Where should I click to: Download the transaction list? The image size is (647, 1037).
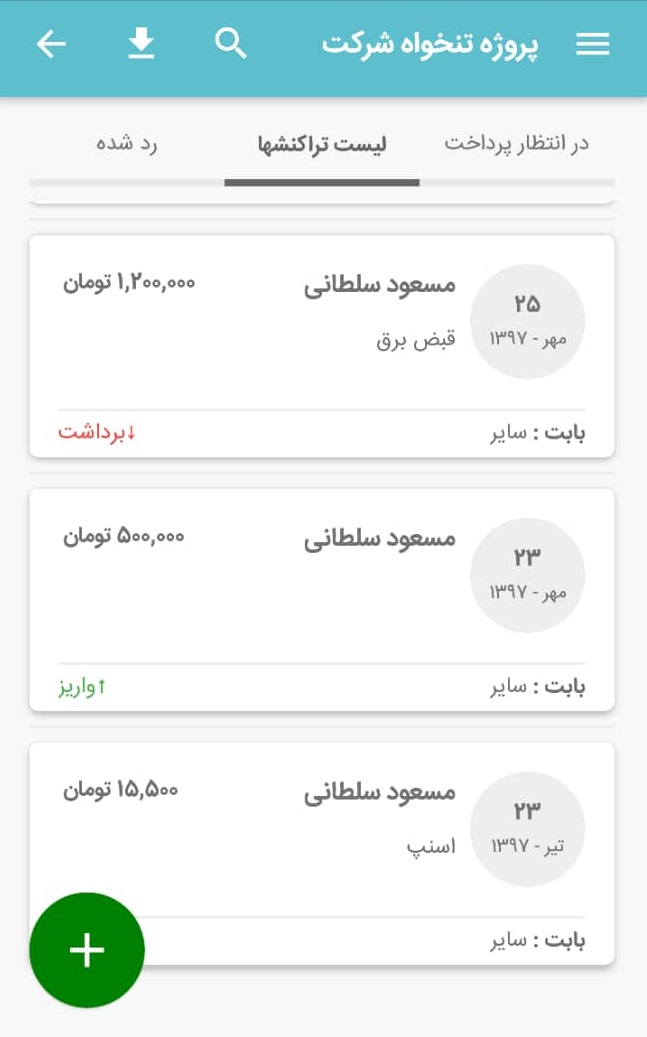pos(141,44)
